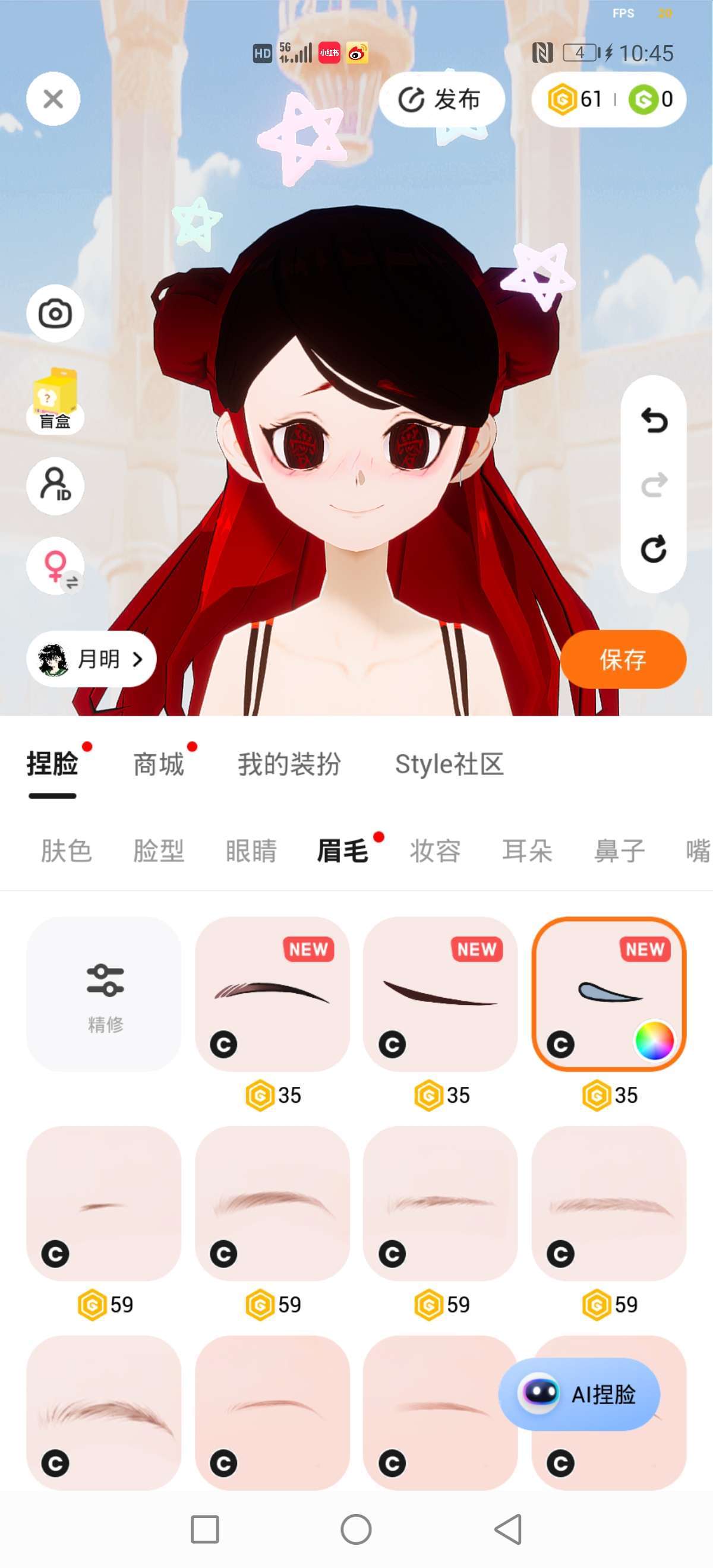713x1568 pixels.
Task: Open the Style社区 tab
Action: [x=449, y=764]
